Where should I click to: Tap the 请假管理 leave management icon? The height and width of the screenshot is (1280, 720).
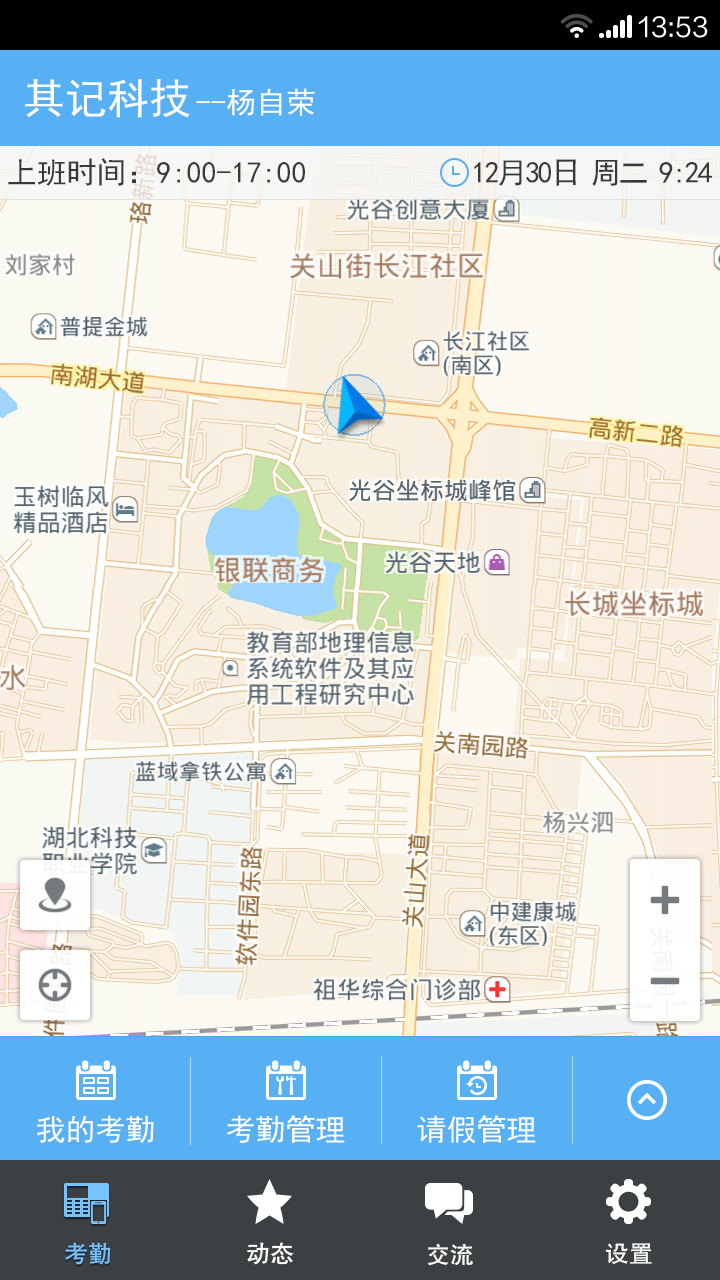pyautogui.click(x=477, y=1080)
